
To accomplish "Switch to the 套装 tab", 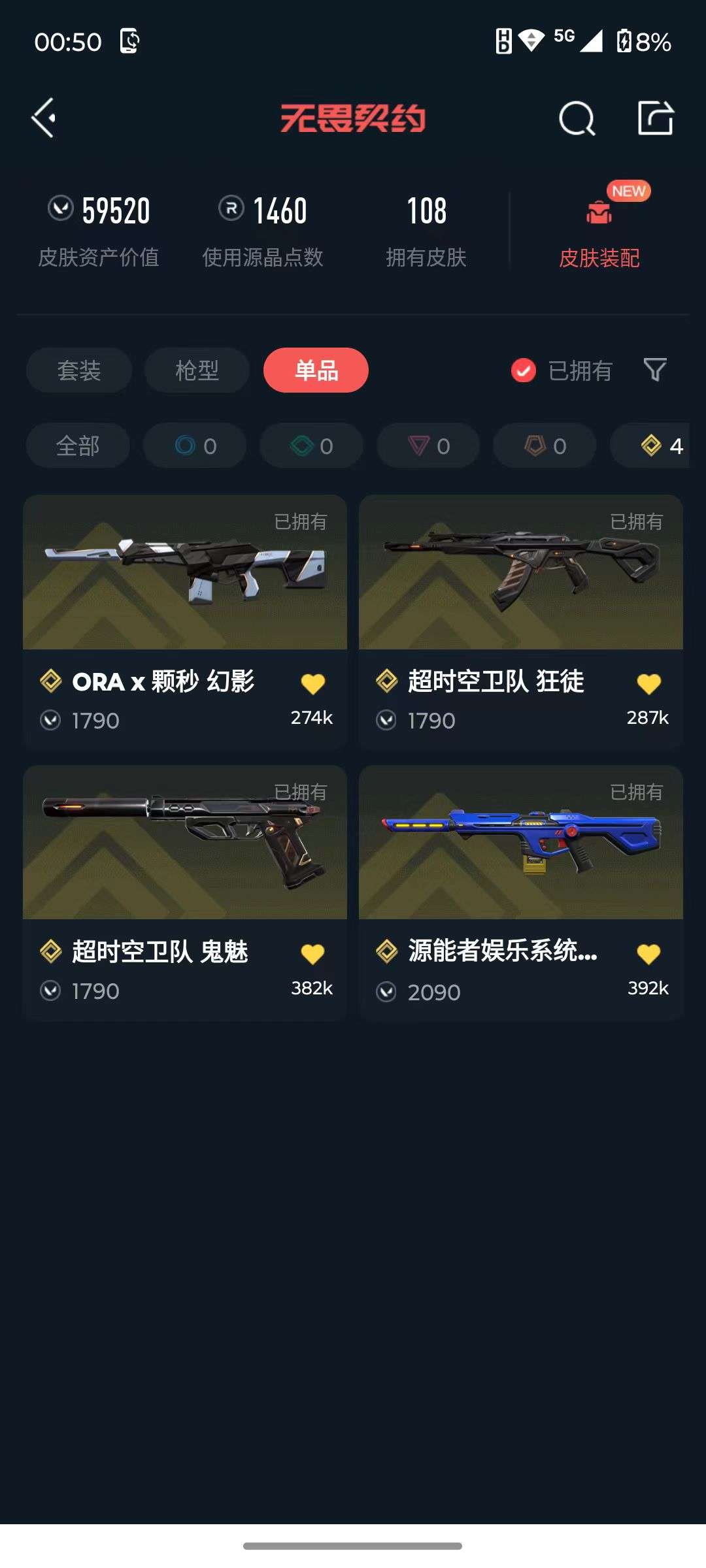I will pyautogui.click(x=78, y=370).
